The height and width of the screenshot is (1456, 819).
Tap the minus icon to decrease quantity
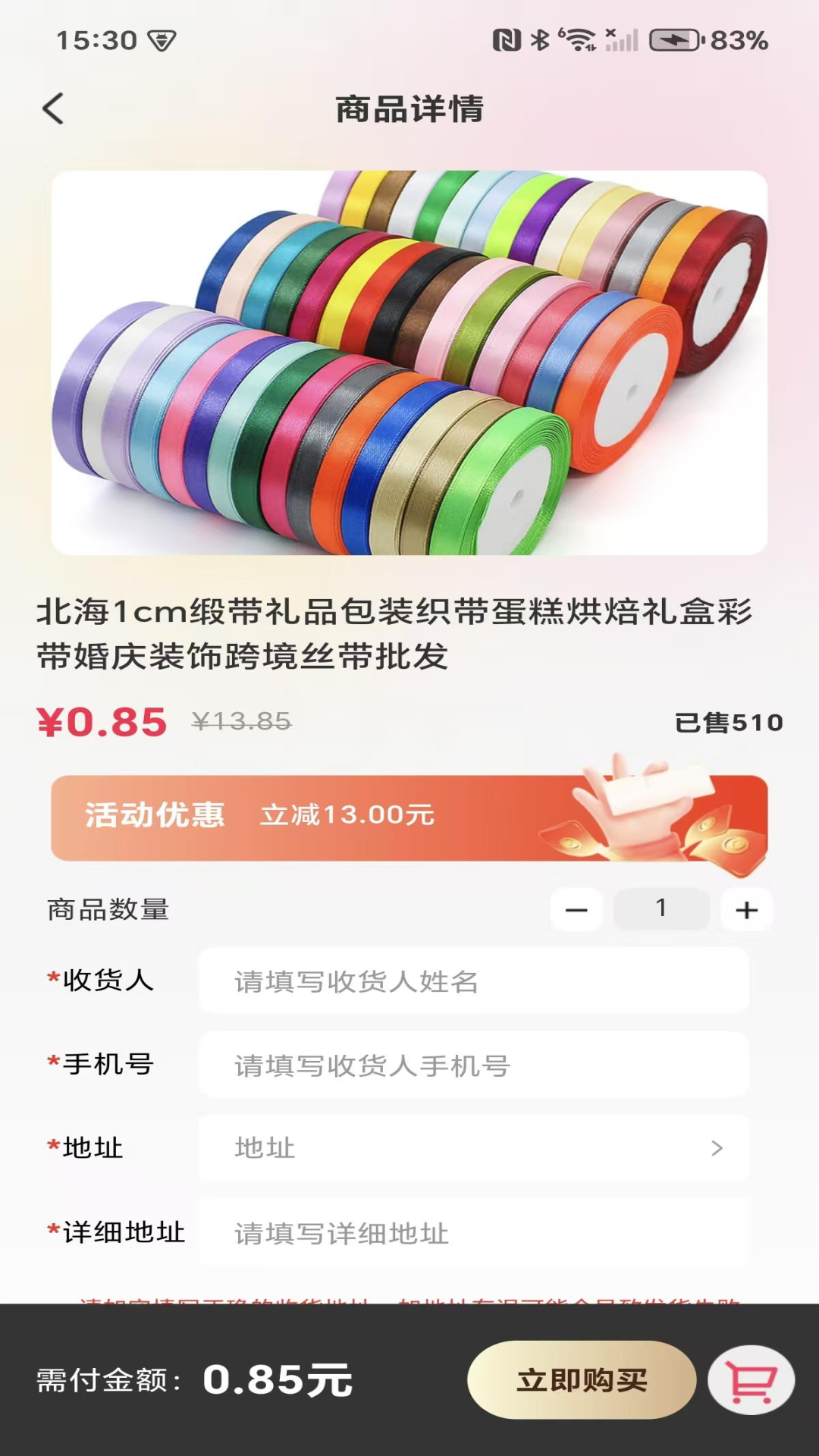point(577,909)
